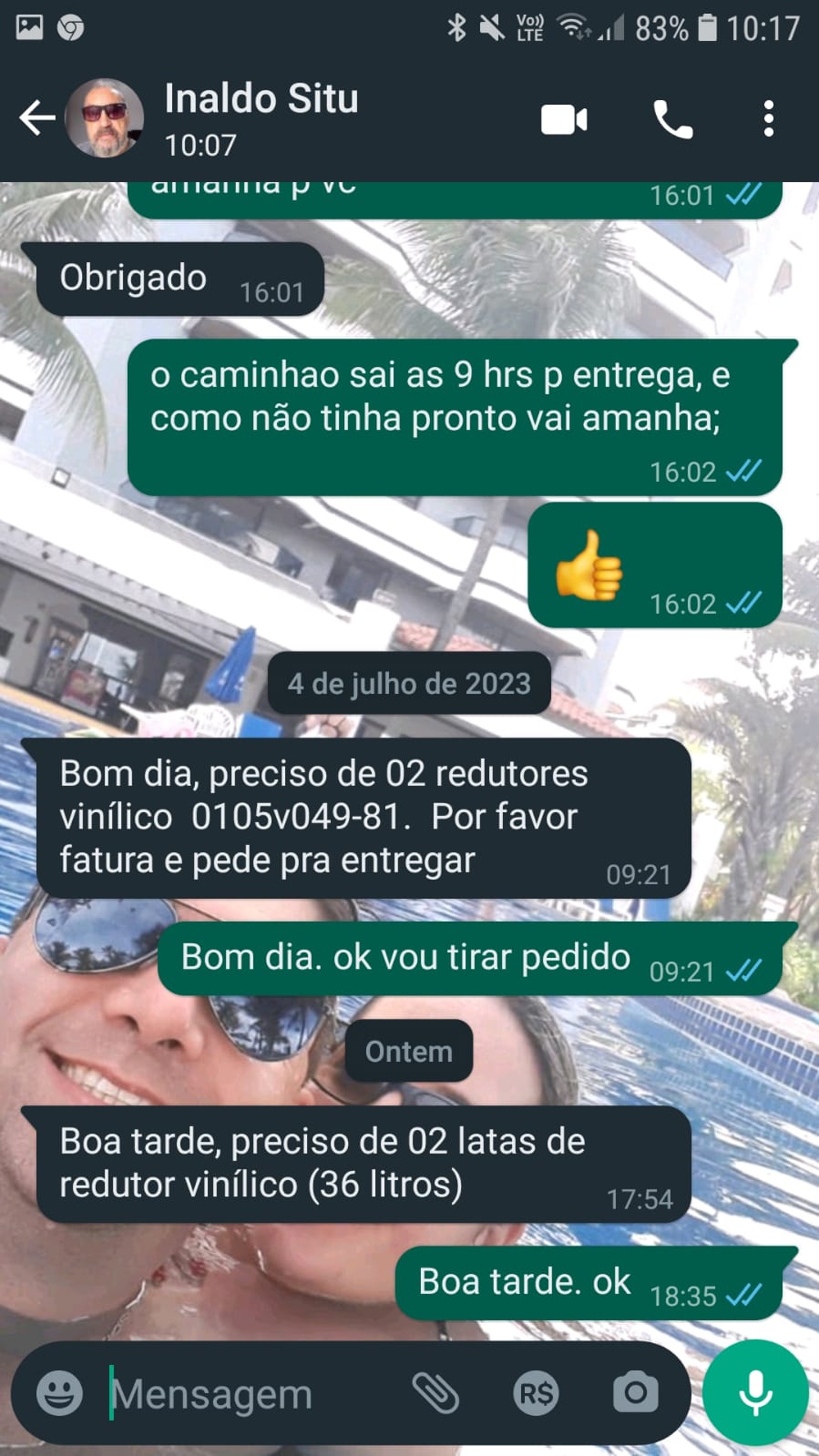Open the emoji picker

60,1392
